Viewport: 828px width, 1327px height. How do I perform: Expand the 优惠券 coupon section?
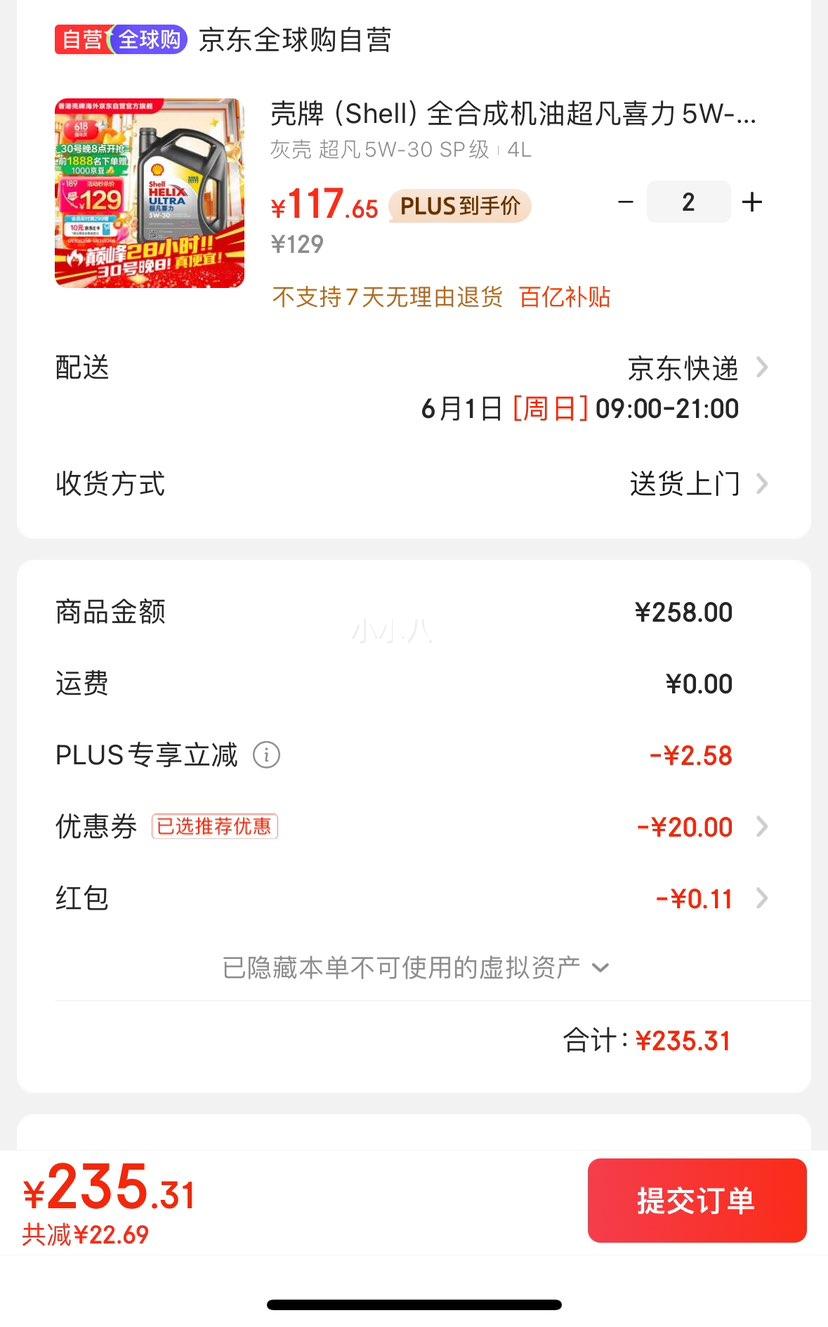[x=762, y=826]
